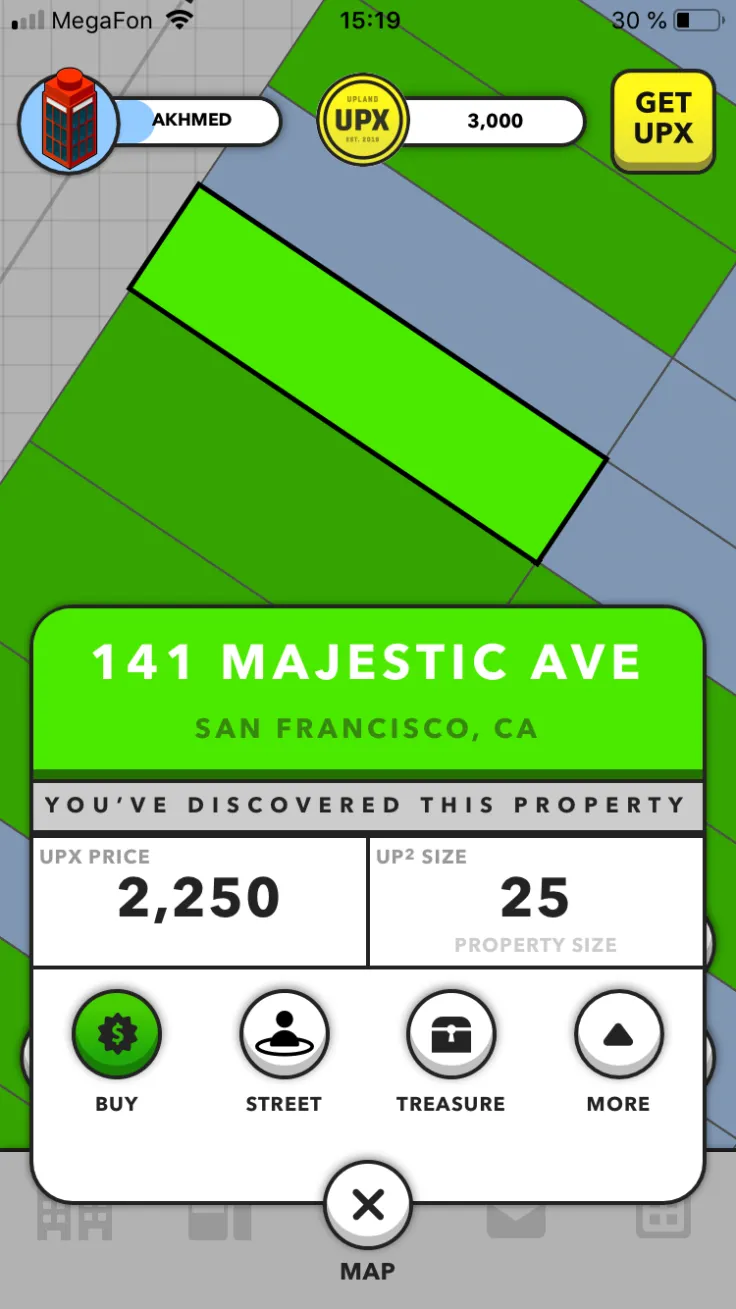Open AKHMED's profile
The width and height of the screenshot is (736, 1309).
point(150,121)
